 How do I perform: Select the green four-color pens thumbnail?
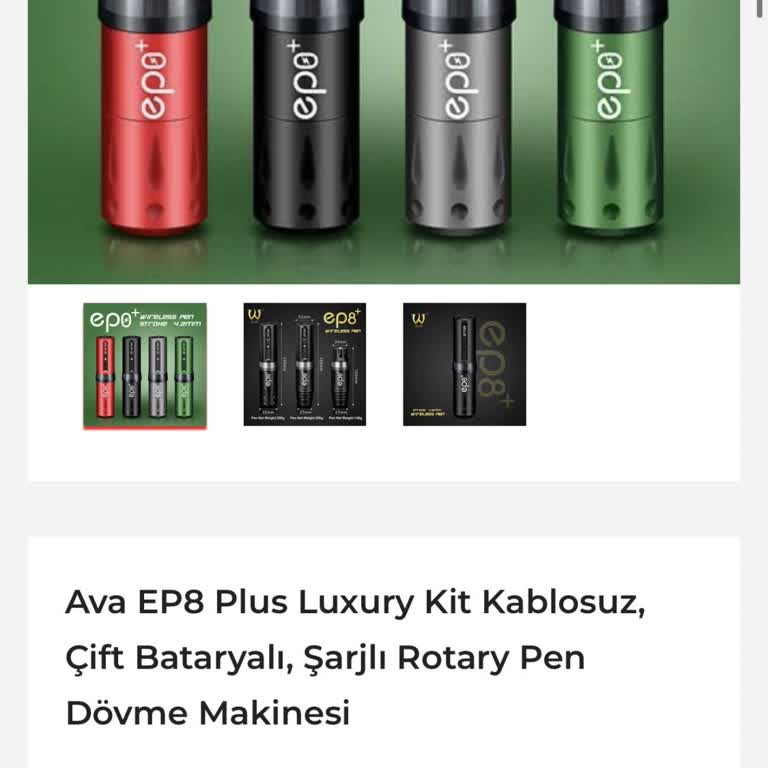(145, 366)
